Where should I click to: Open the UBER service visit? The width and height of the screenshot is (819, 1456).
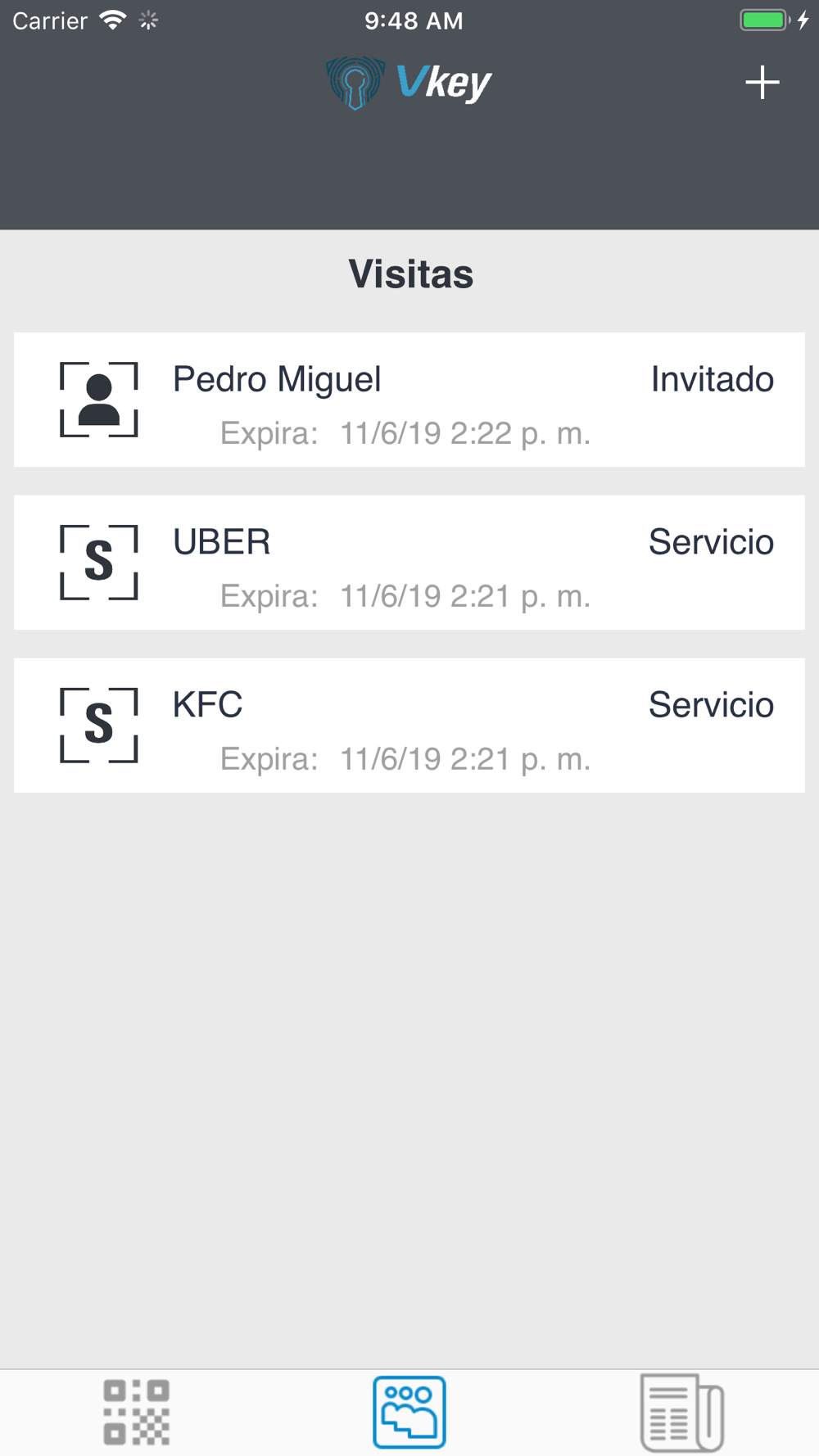[409, 563]
